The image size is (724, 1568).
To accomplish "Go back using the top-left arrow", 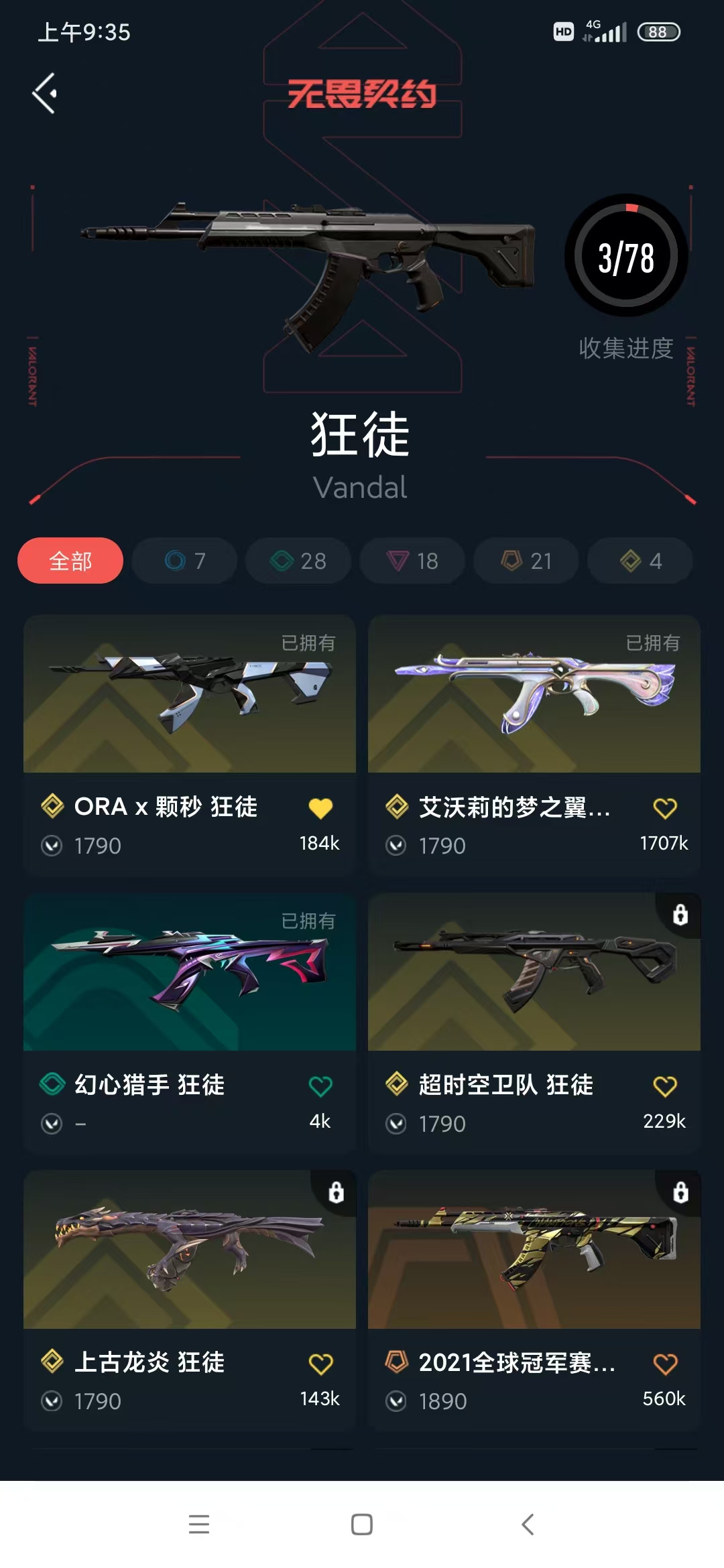I will 44,93.
